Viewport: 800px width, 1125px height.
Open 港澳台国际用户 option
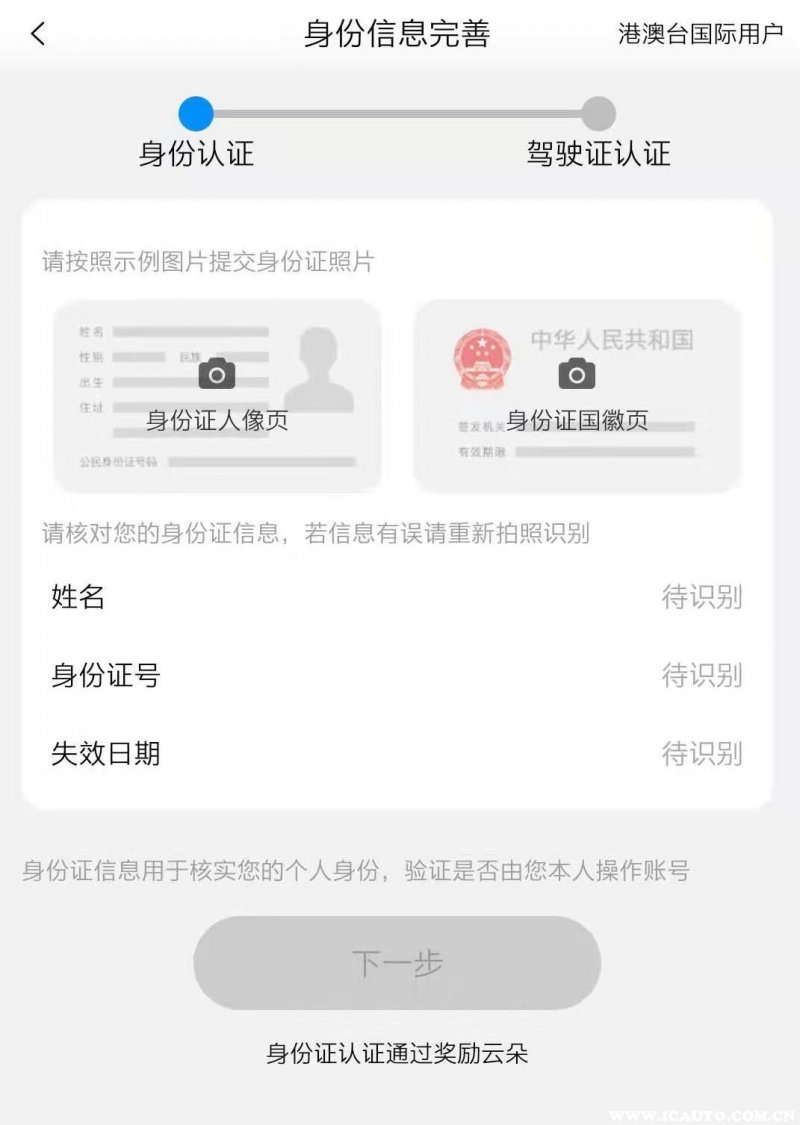[x=699, y=34]
